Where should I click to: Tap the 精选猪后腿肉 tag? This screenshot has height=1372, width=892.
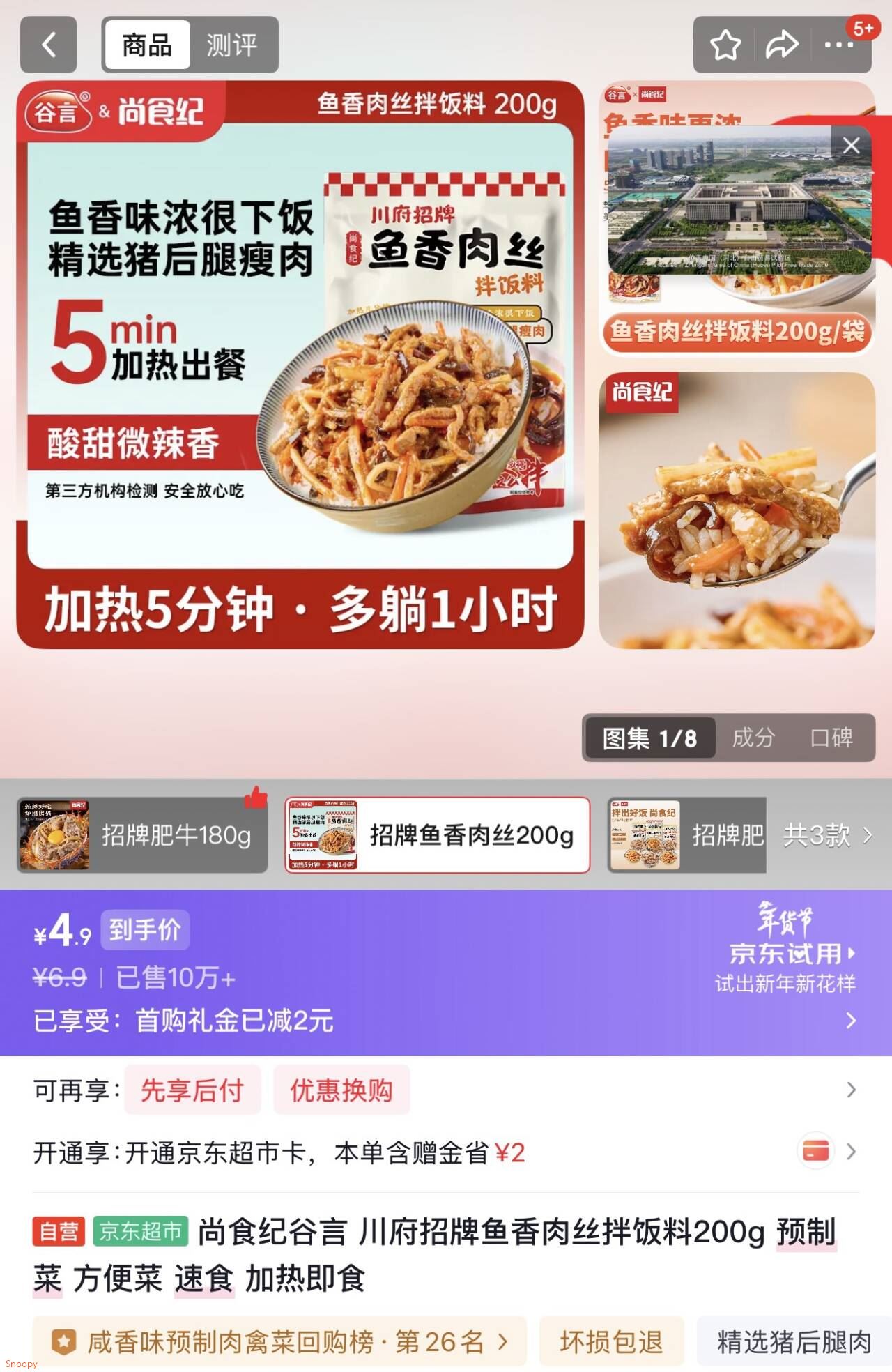tap(794, 1341)
